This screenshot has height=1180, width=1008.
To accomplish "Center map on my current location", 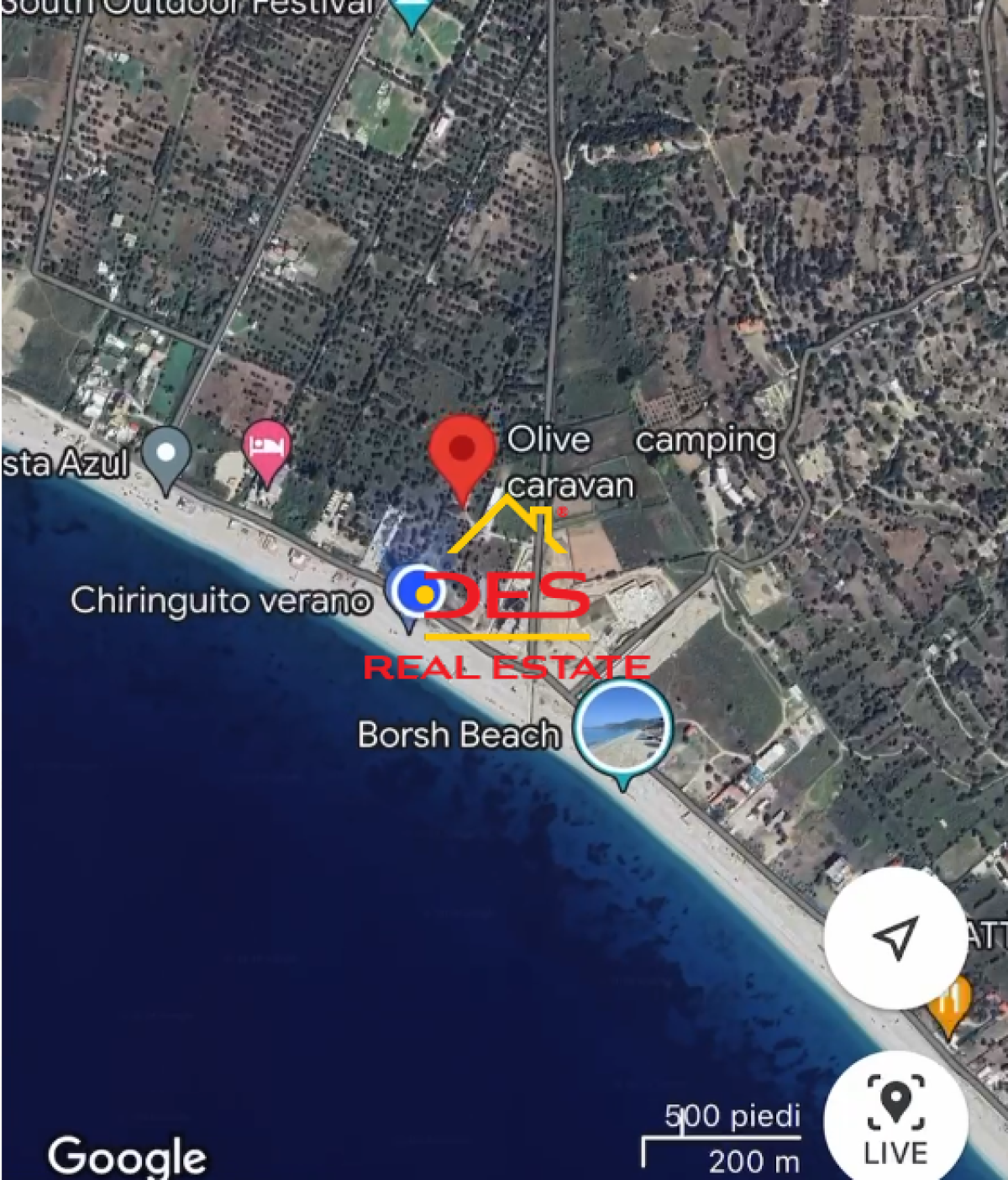I will [x=895, y=937].
